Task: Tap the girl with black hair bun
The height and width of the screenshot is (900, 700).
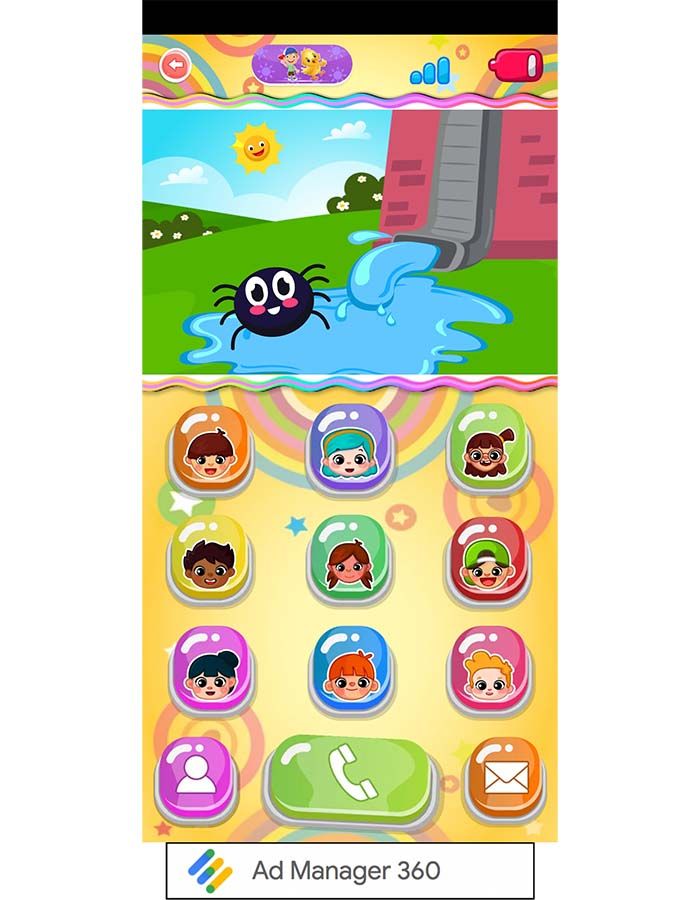Action: coord(209,670)
